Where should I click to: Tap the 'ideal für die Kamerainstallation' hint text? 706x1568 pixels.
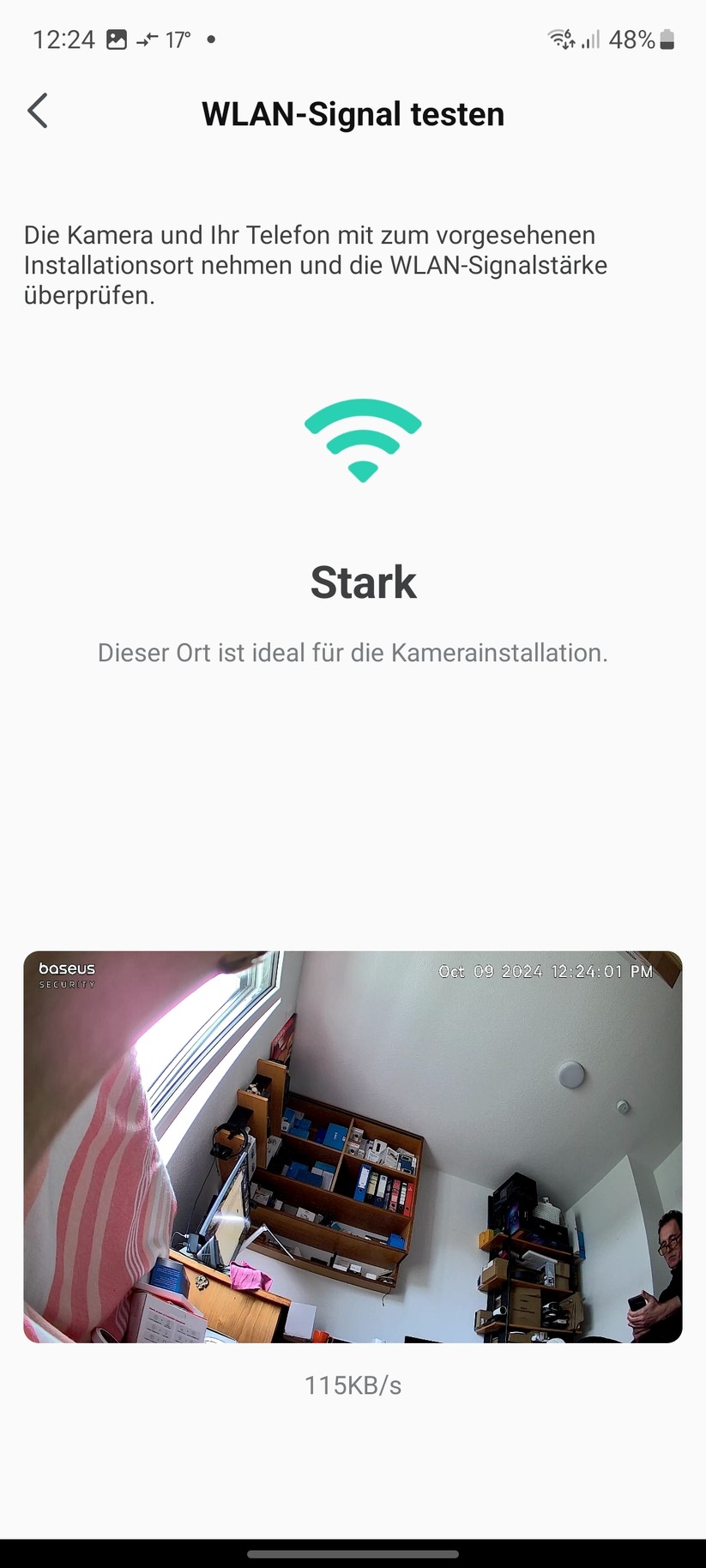coord(353,652)
